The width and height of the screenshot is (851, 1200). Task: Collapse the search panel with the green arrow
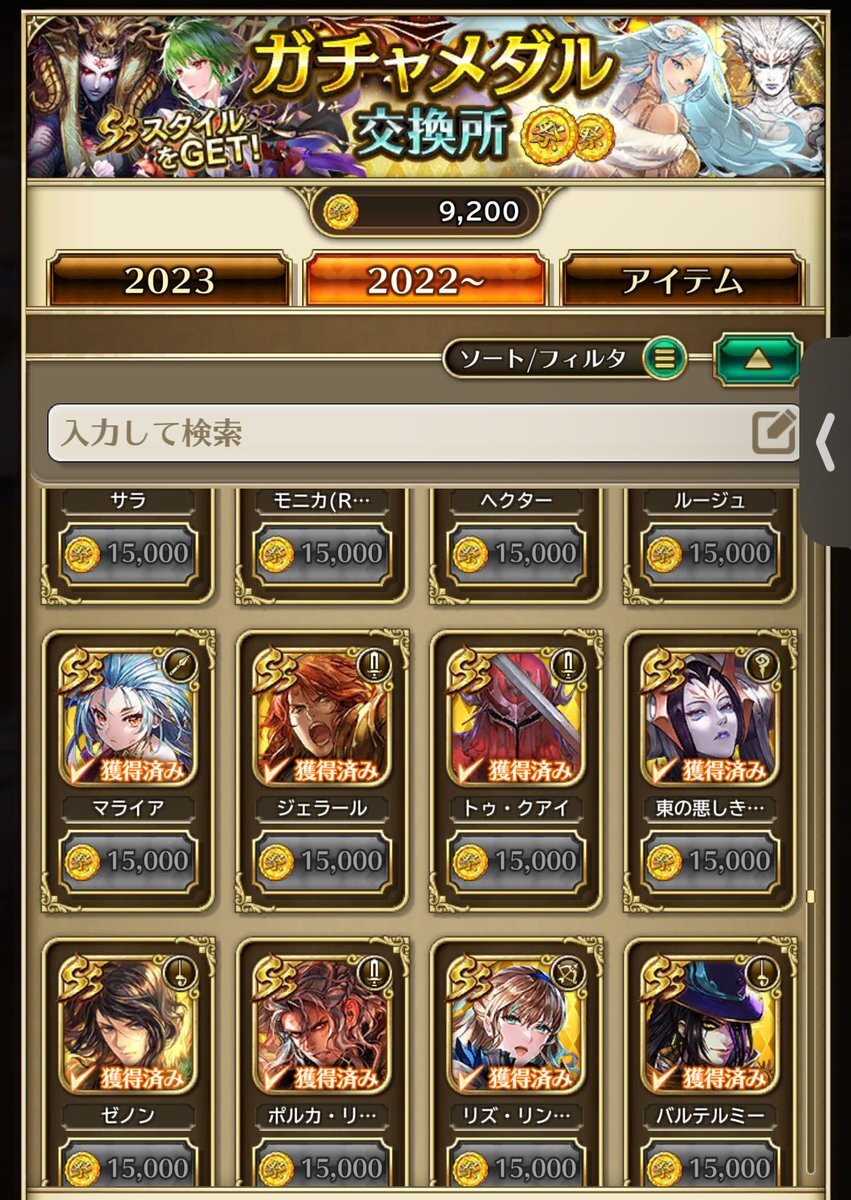click(x=756, y=358)
